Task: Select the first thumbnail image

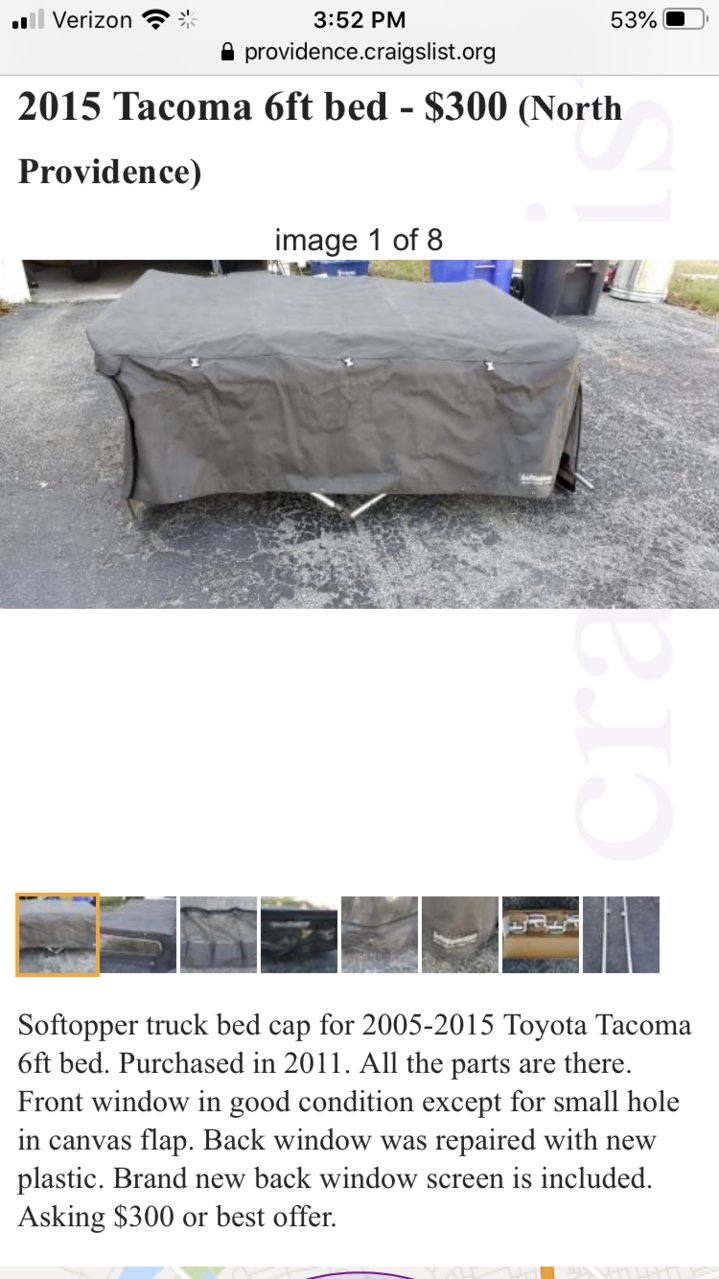Action: pyautogui.click(x=57, y=934)
